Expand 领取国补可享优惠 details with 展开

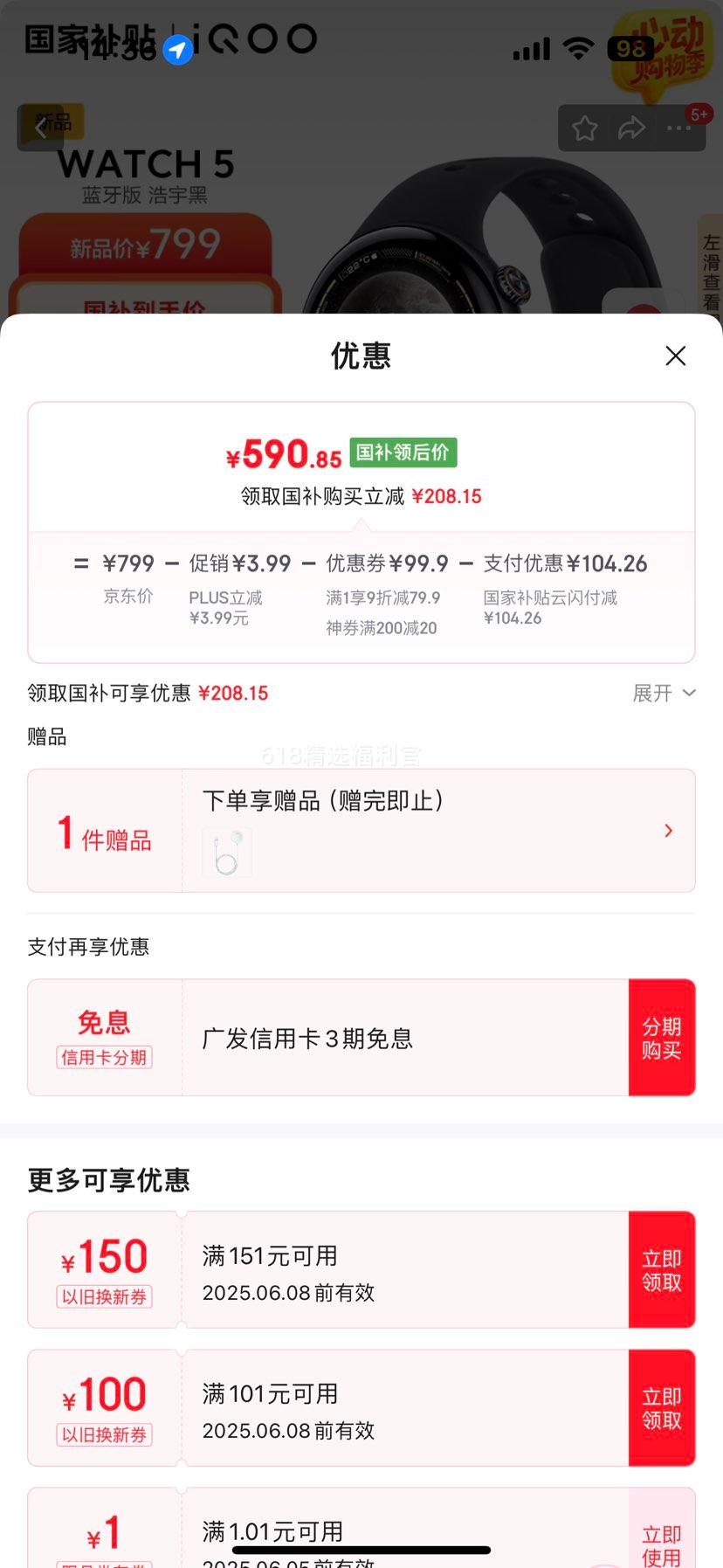(664, 693)
